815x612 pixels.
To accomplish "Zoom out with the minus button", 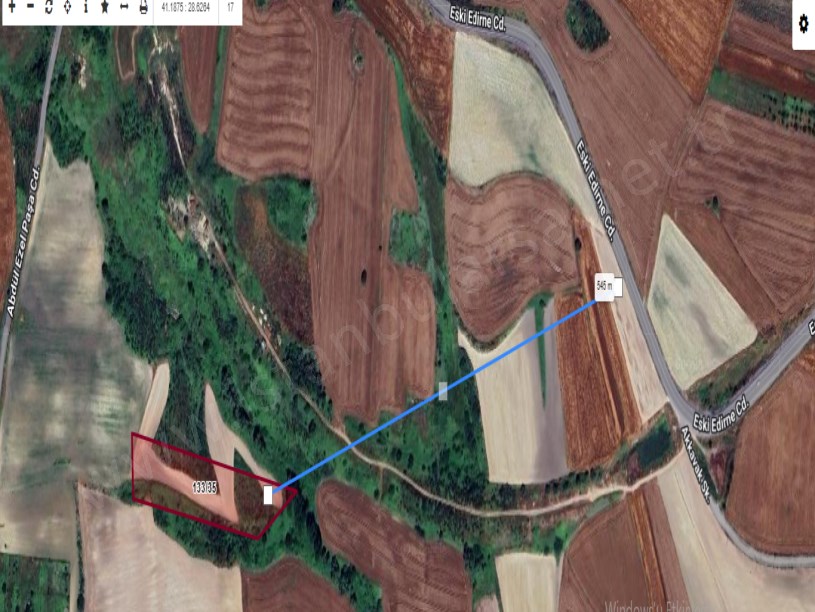I will 30,6.
